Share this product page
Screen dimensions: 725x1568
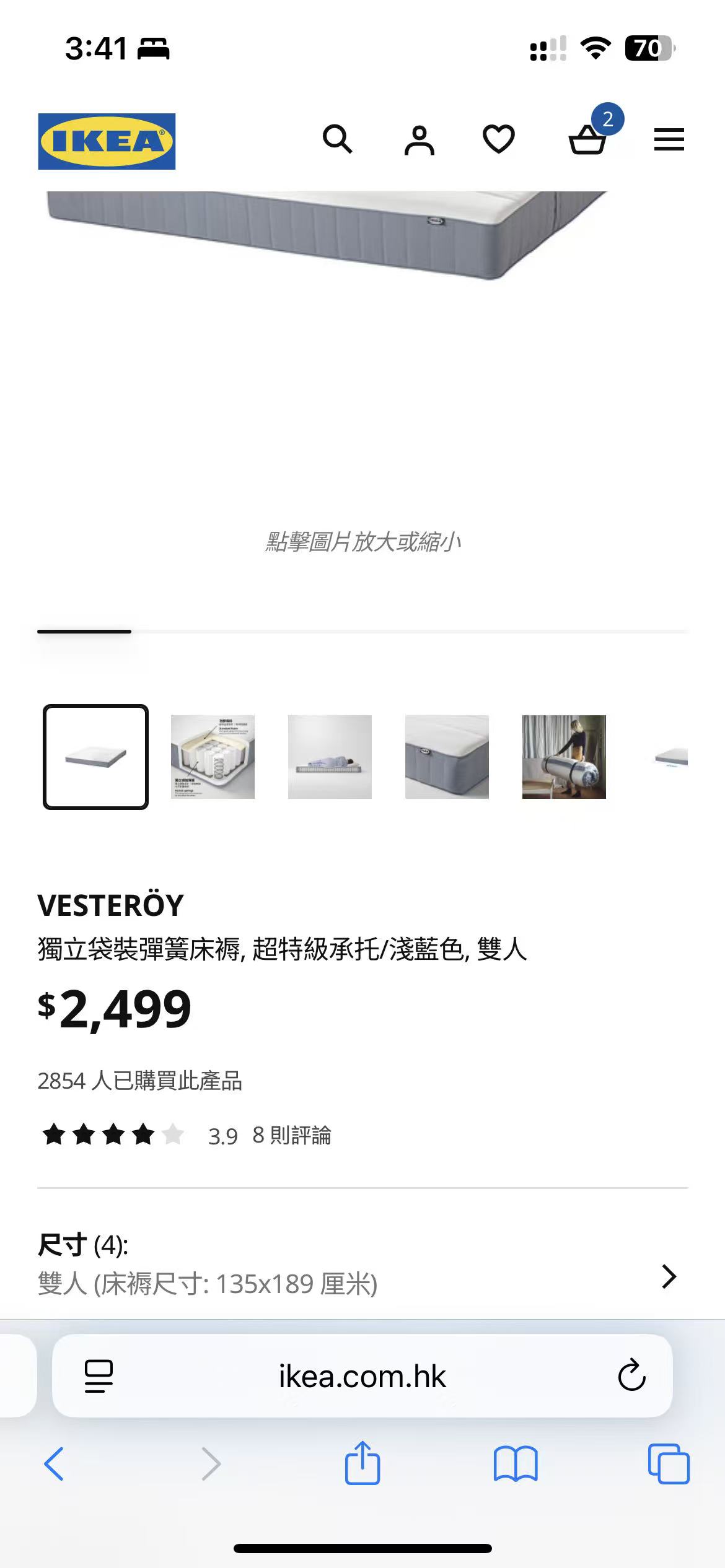[362, 1463]
